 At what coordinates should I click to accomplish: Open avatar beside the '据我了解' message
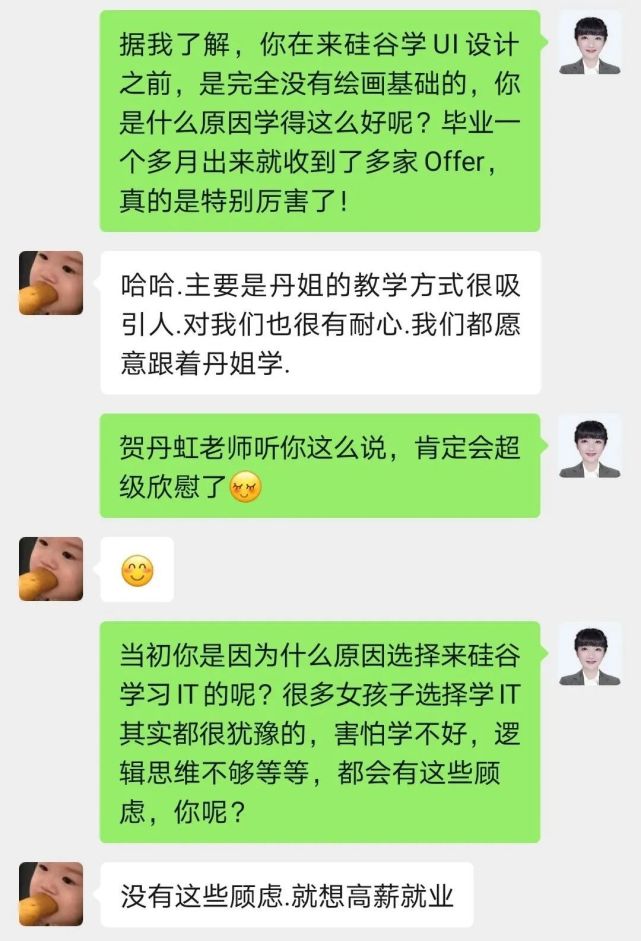point(589,43)
